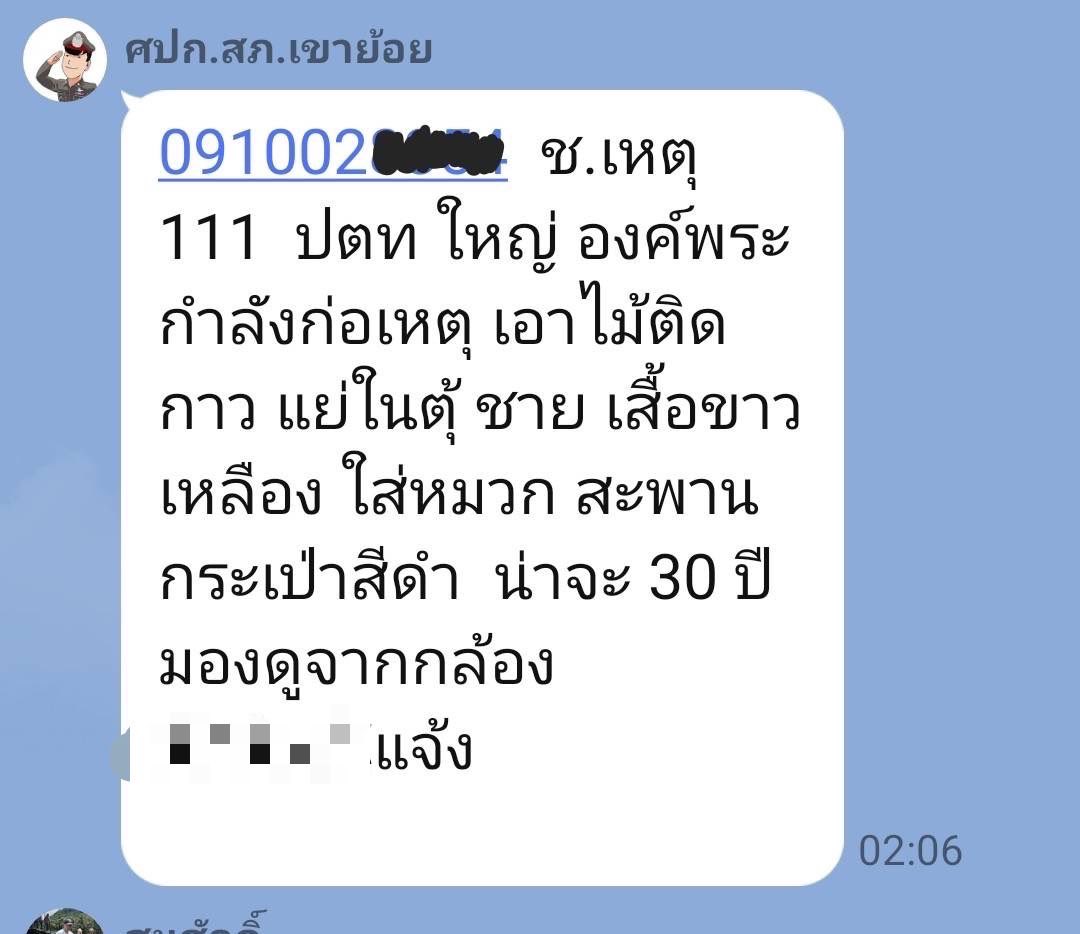Open ศปก.สภ.เขาย้อย sender profile avatar
Image resolution: width=1080 pixels, height=934 pixels.
65,59
